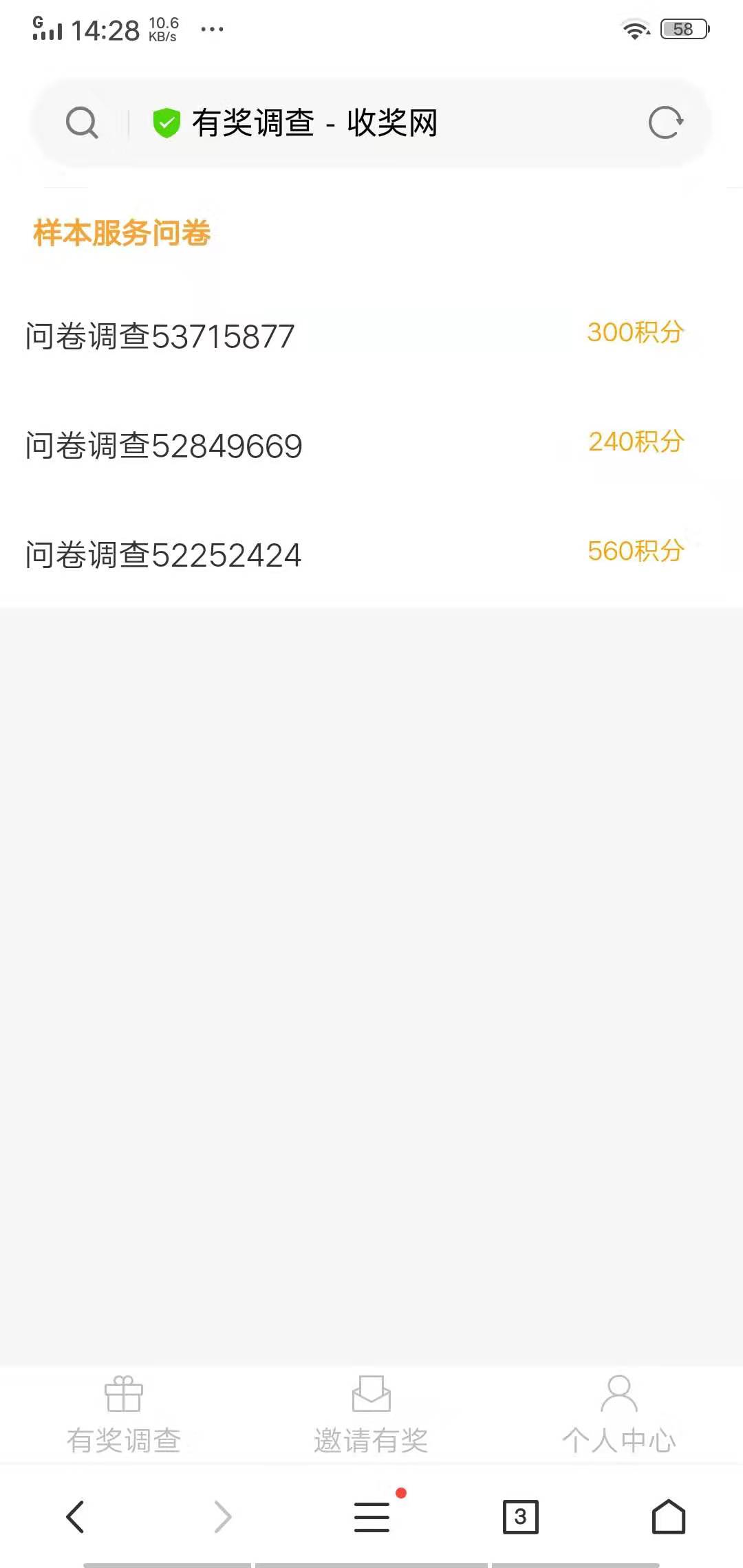Open survey 问卷调查52849669
The image size is (743, 1568).
coord(163,446)
